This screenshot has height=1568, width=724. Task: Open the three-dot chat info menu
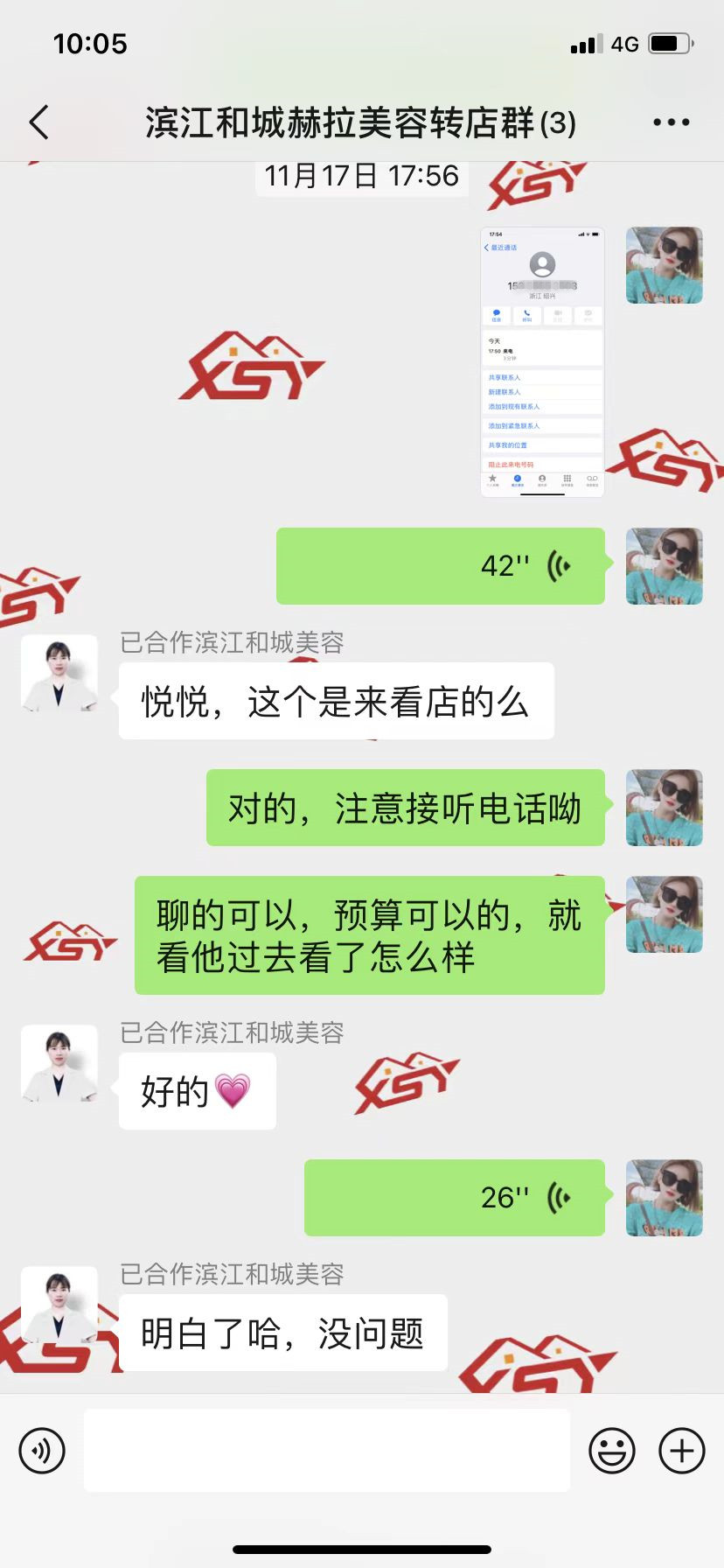point(671,122)
